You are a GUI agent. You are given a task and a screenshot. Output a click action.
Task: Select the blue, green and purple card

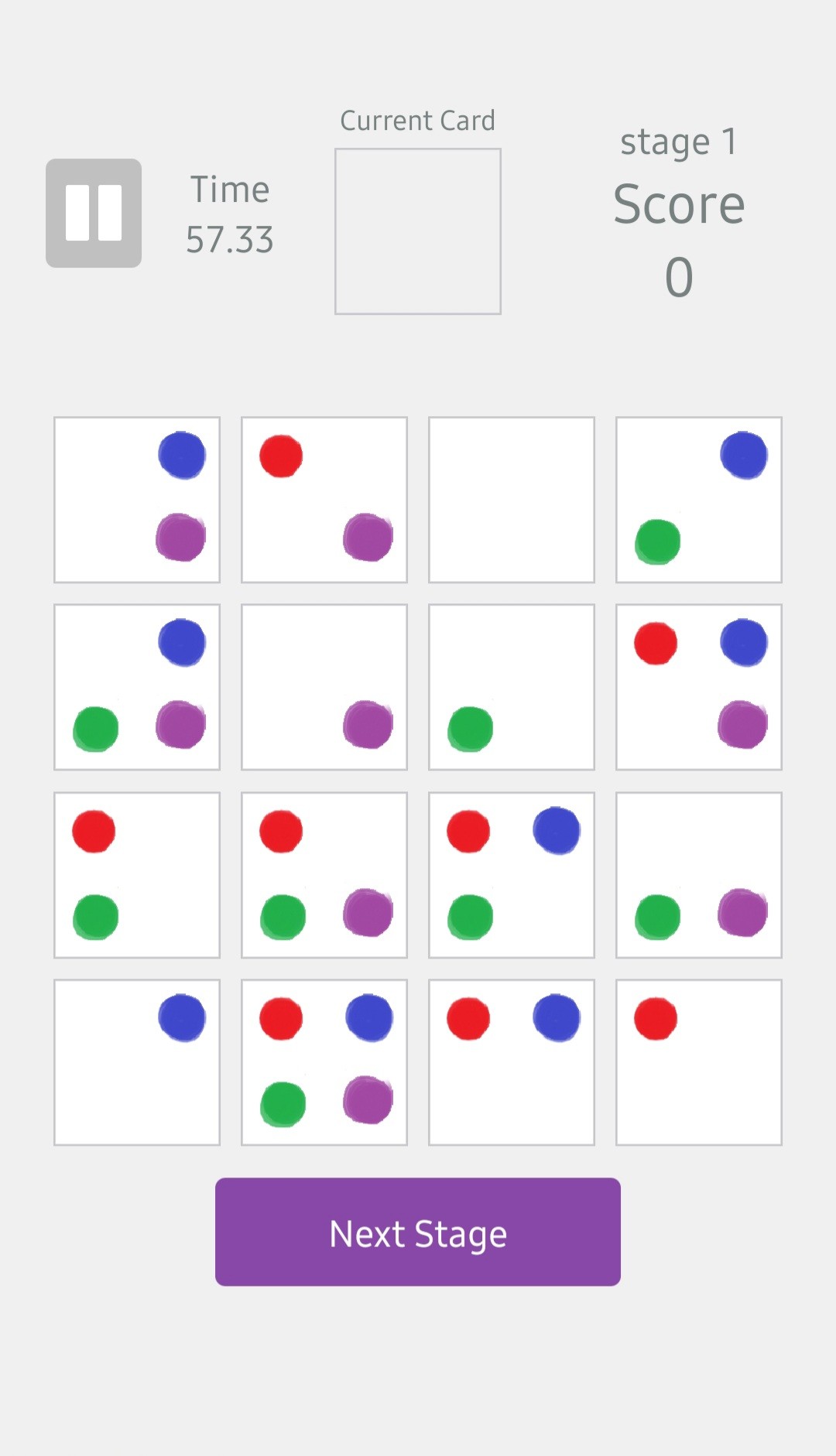click(137, 687)
